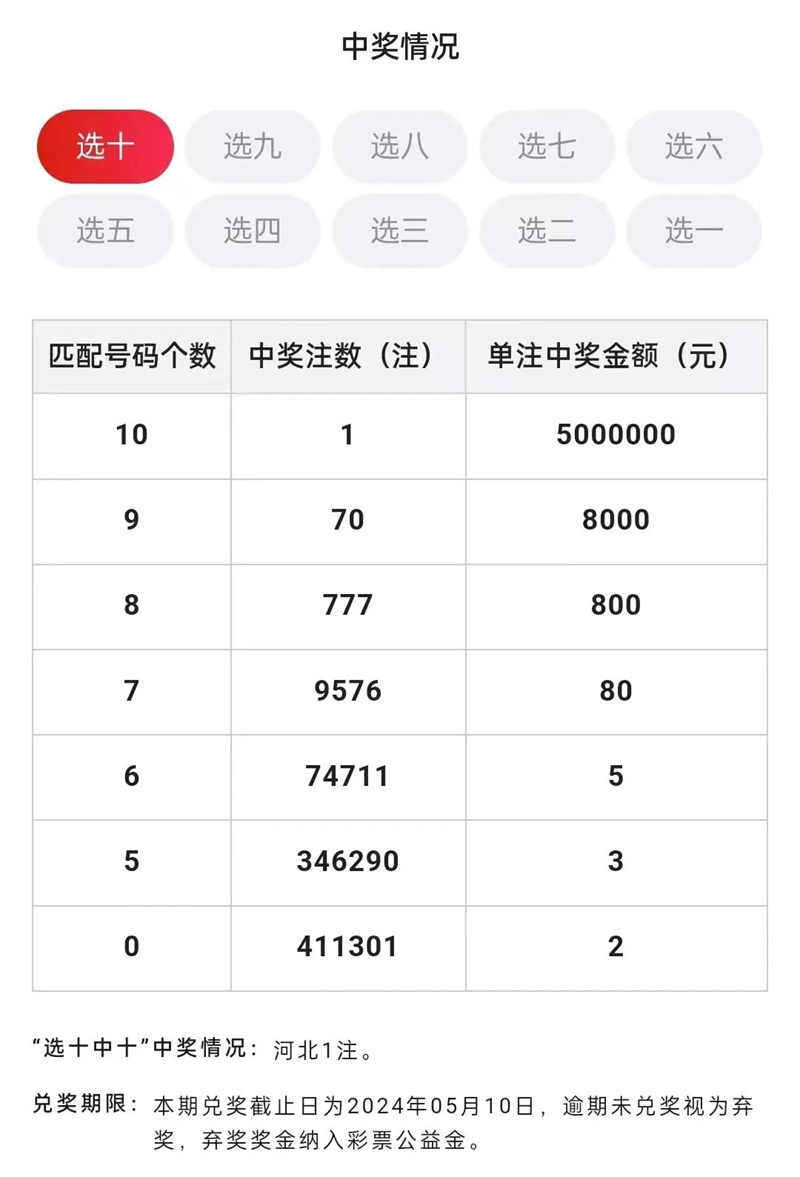Select the 选十 prize tab
This screenshot has width=800, height=1177.
[x=105, y=147]
